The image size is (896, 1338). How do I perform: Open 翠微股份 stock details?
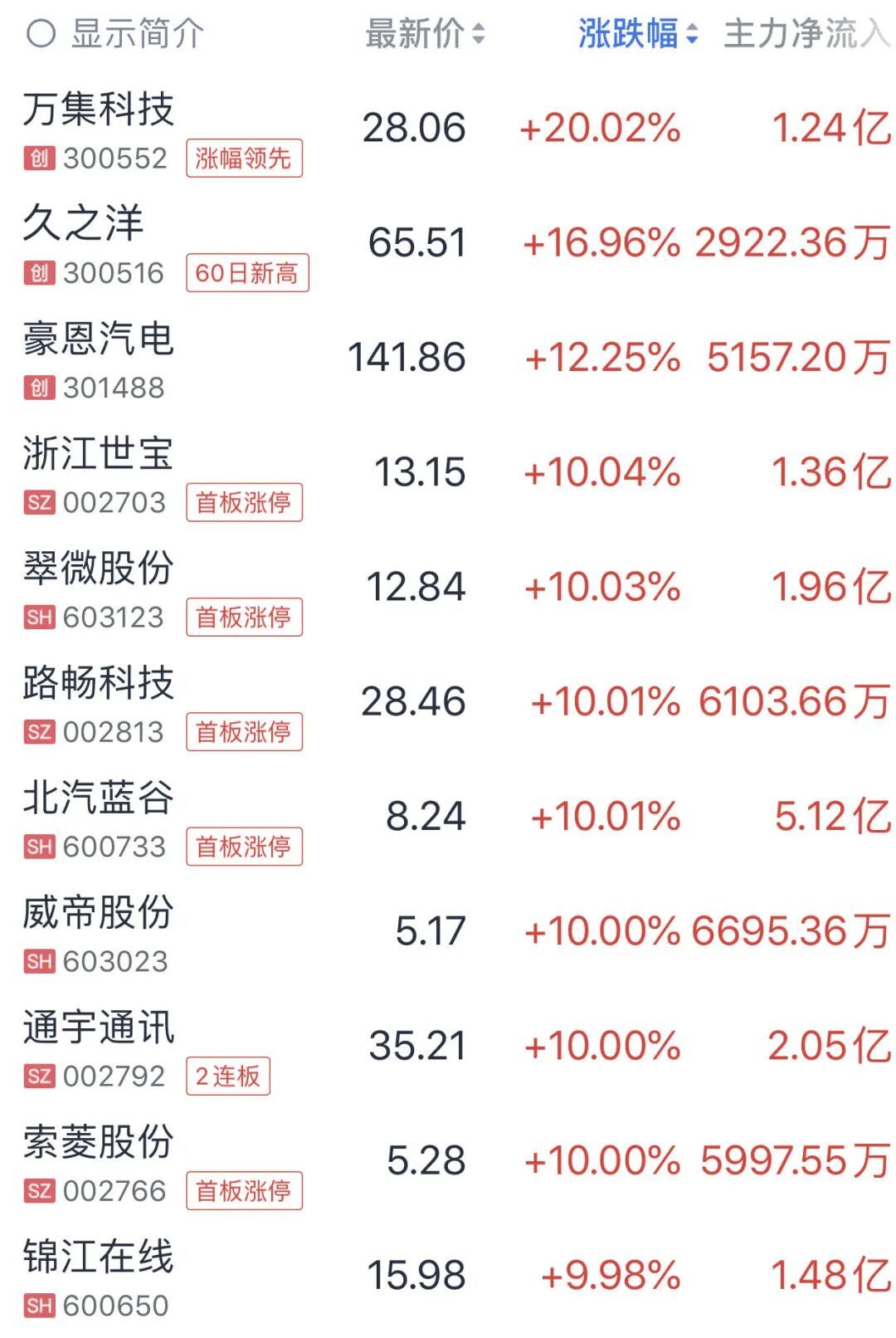[x=99, y=569]
